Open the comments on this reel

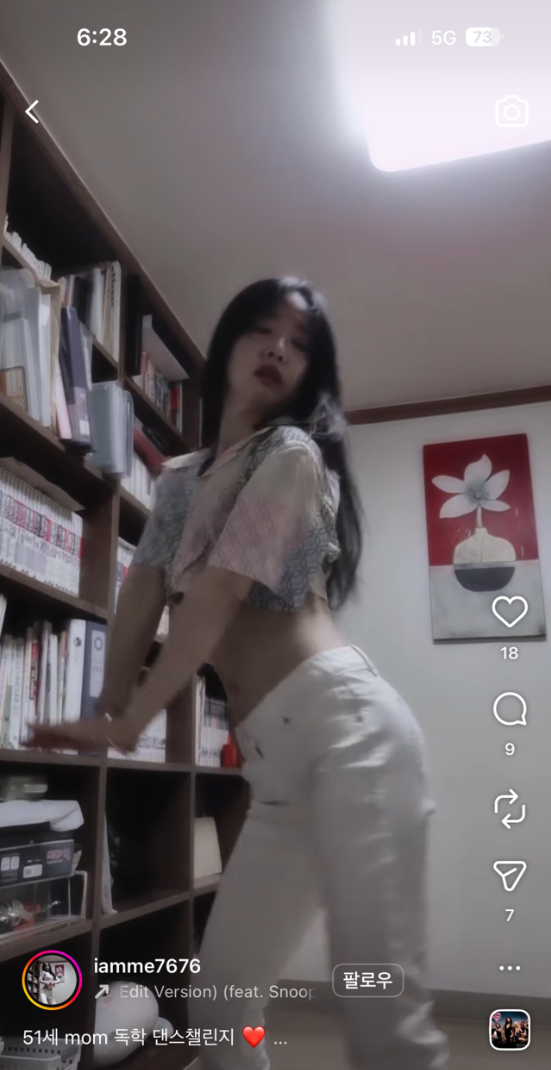[510, 710]
